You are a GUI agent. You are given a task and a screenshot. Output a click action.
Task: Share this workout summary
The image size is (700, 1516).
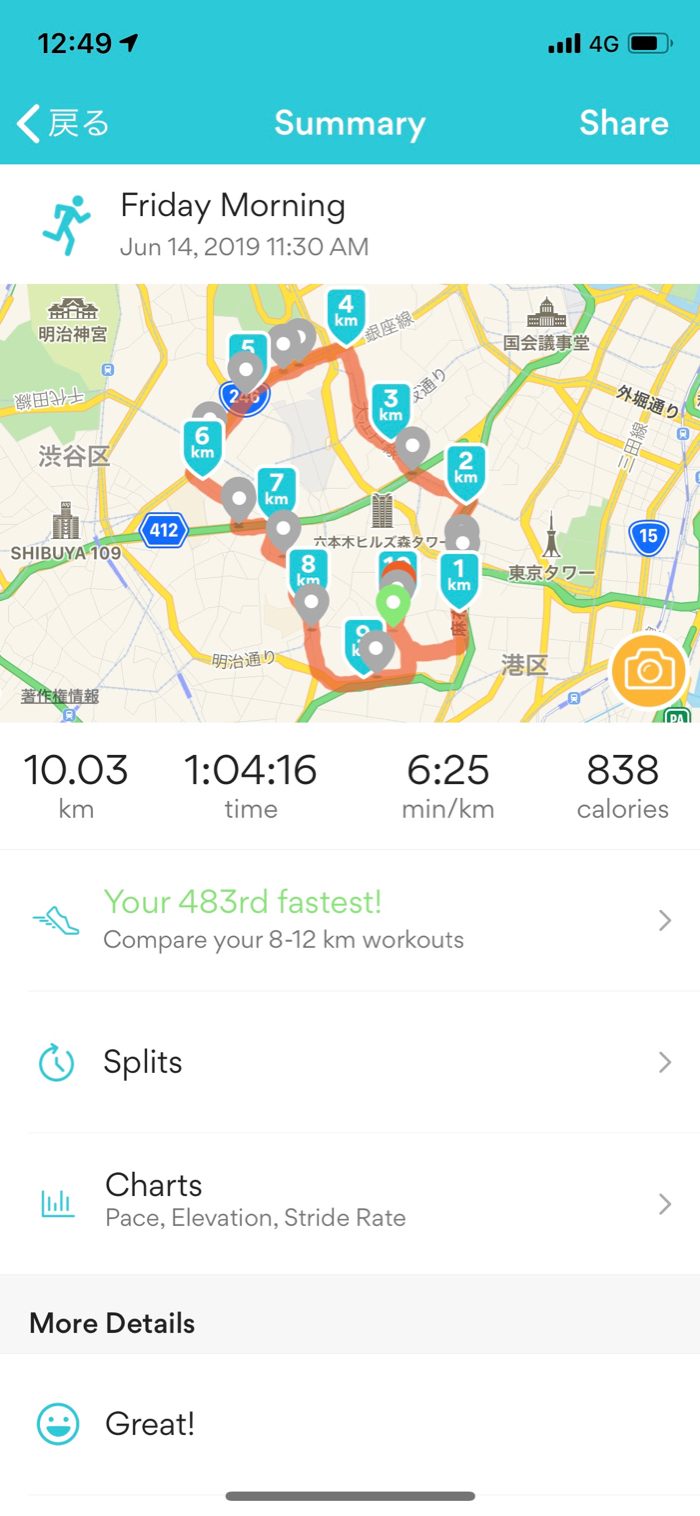click(623, 124)
